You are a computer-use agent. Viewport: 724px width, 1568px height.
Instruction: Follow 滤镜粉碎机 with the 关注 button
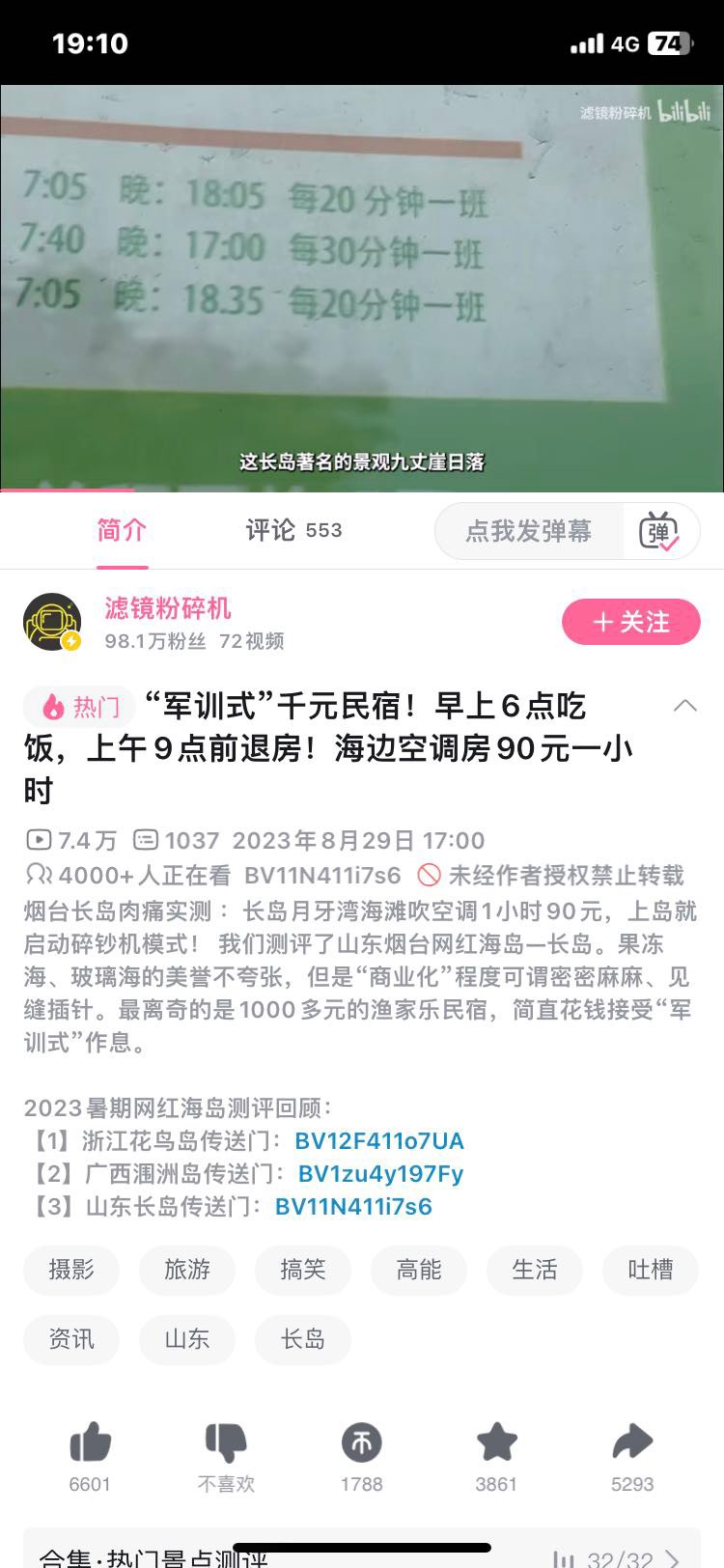point(630,622)
